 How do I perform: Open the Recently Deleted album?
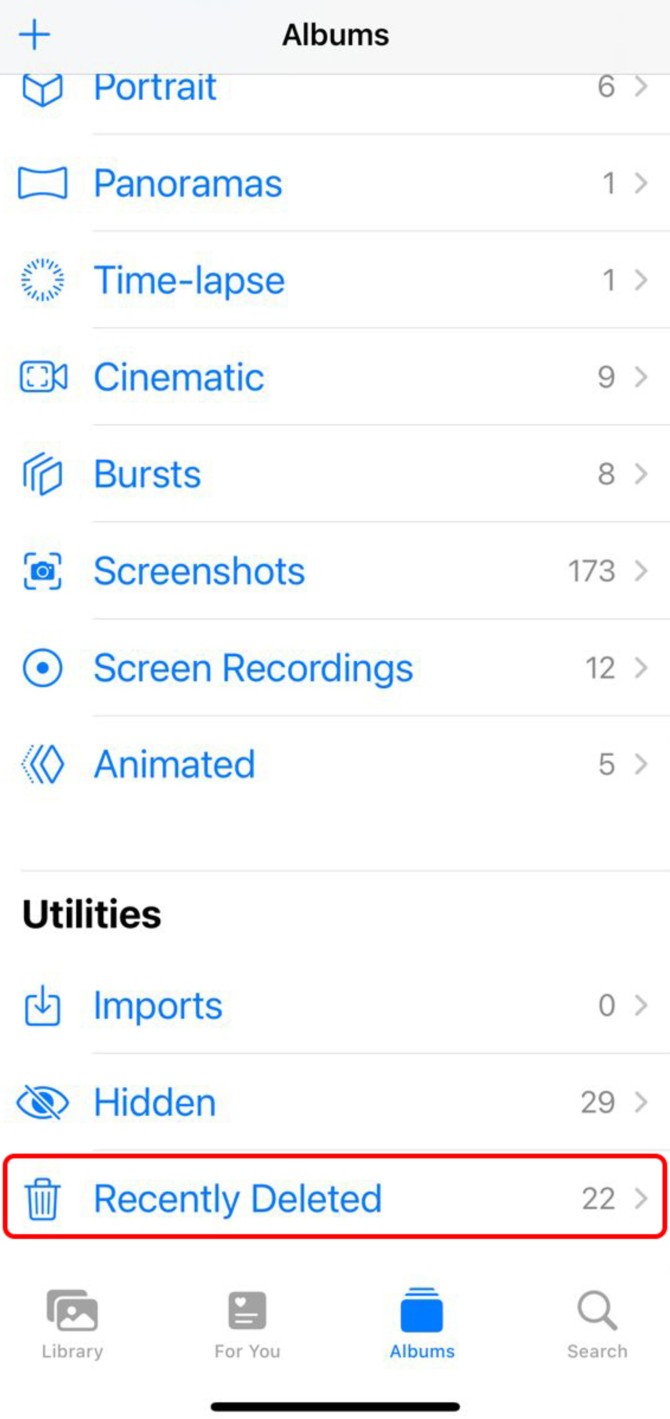click(x=335, y=1198)
